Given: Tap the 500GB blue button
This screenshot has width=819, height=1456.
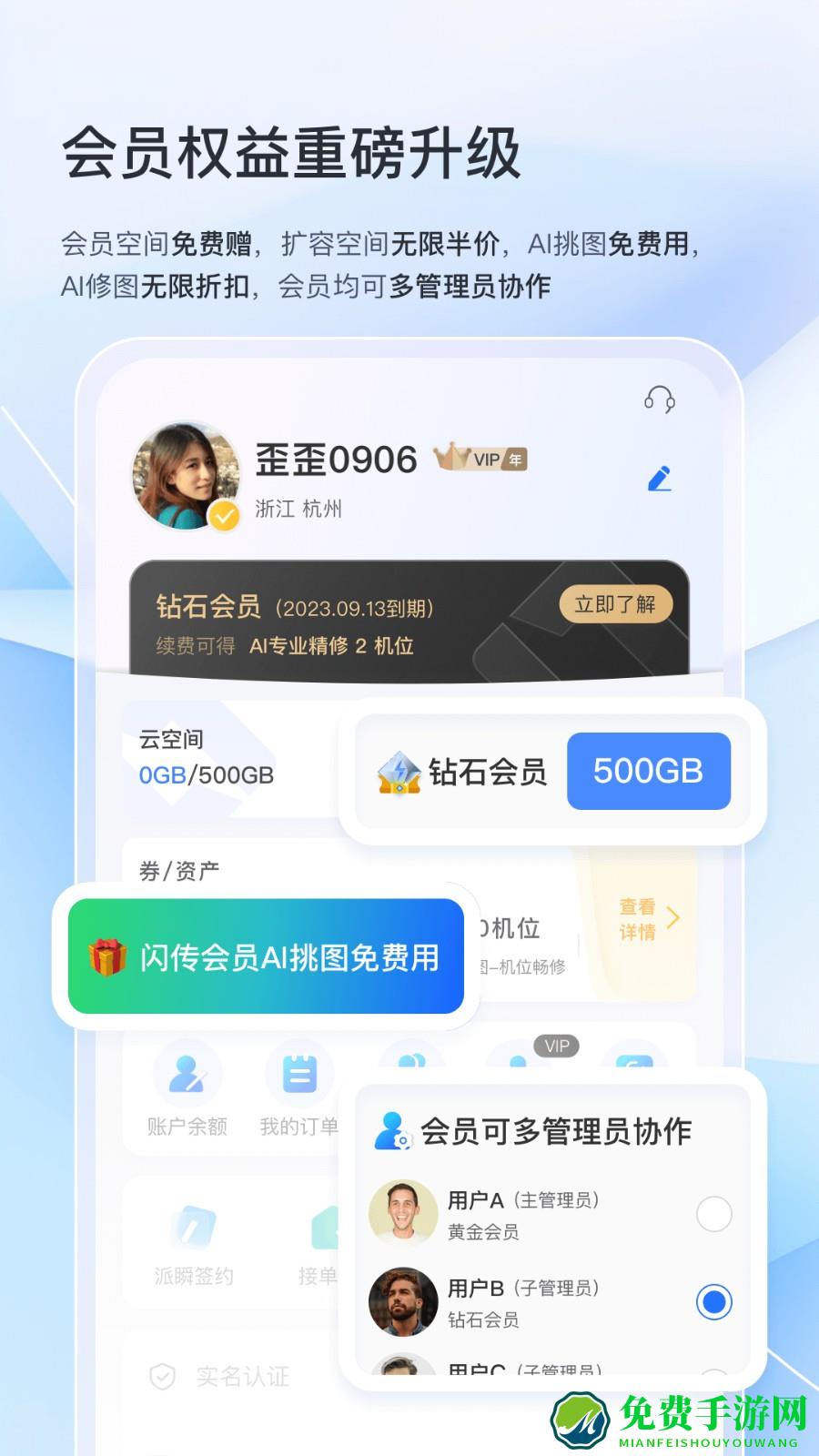Looking at the screenshot, I should 649,773.
